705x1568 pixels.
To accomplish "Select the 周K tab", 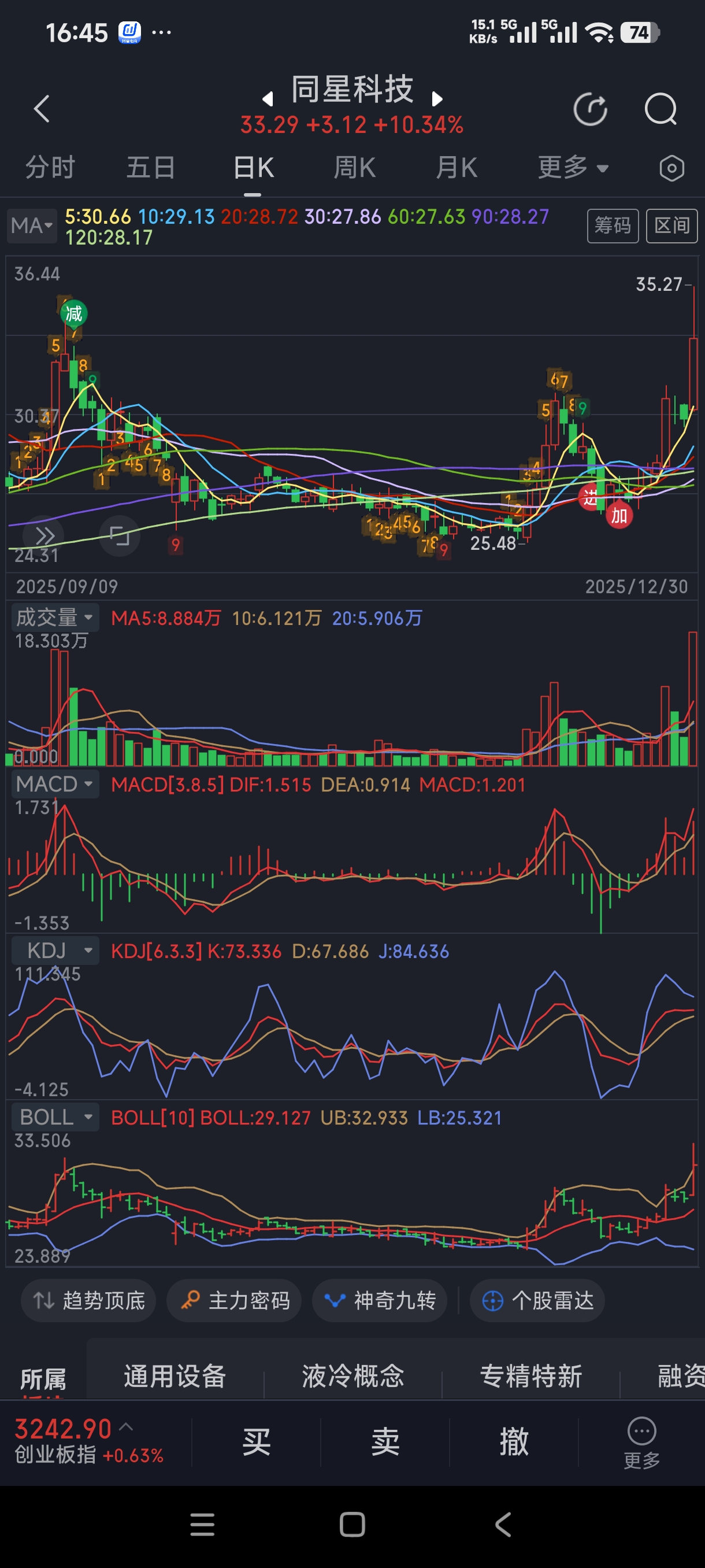I will (x=355, y=168).
